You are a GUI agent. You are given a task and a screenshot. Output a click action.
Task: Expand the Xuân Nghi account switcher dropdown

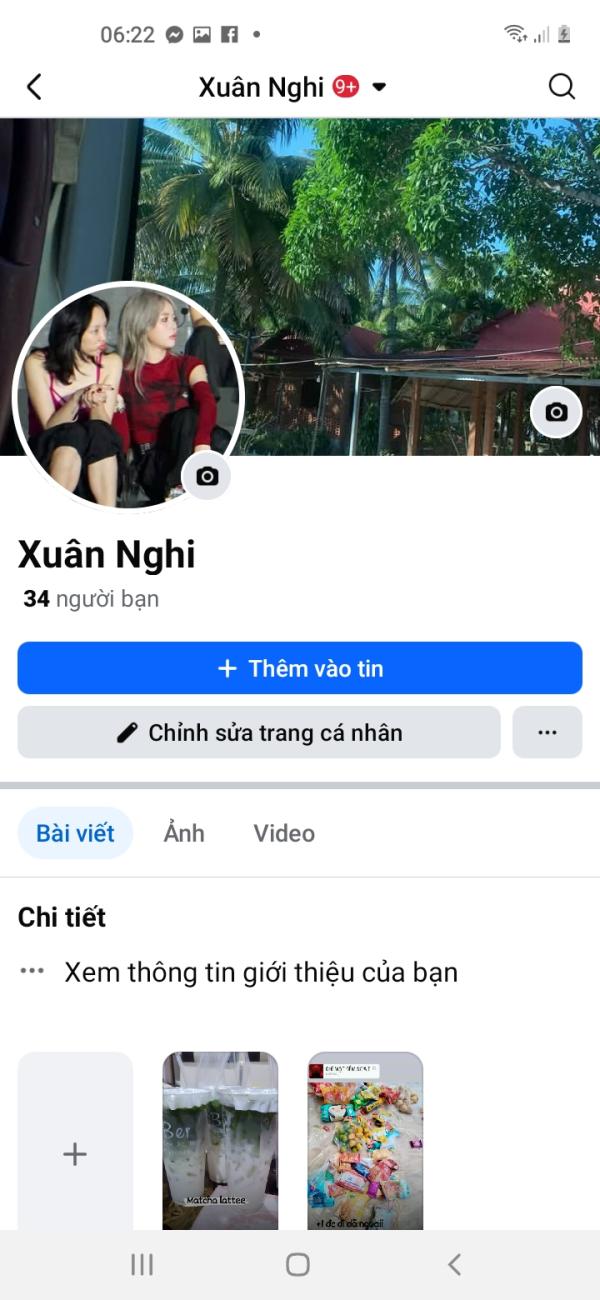point(379,87)
